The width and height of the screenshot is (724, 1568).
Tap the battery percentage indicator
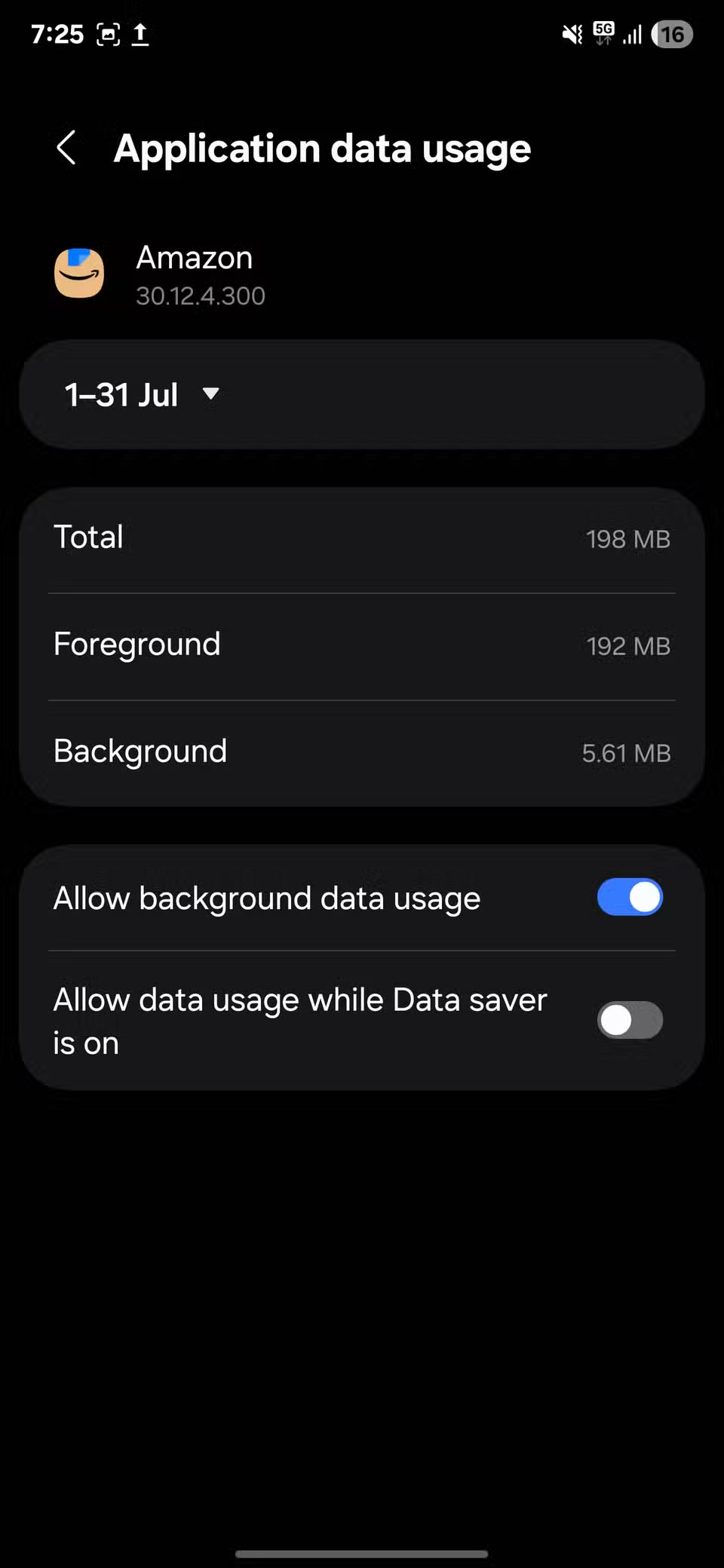pyautogui.click(x=672, y=34)
